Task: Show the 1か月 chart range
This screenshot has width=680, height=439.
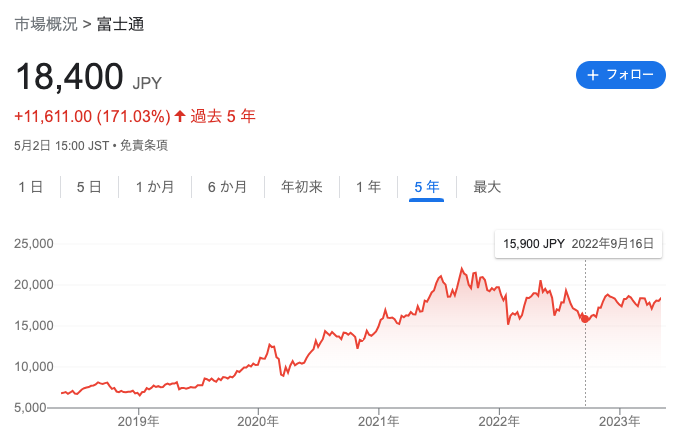Action: pos(155,186)
